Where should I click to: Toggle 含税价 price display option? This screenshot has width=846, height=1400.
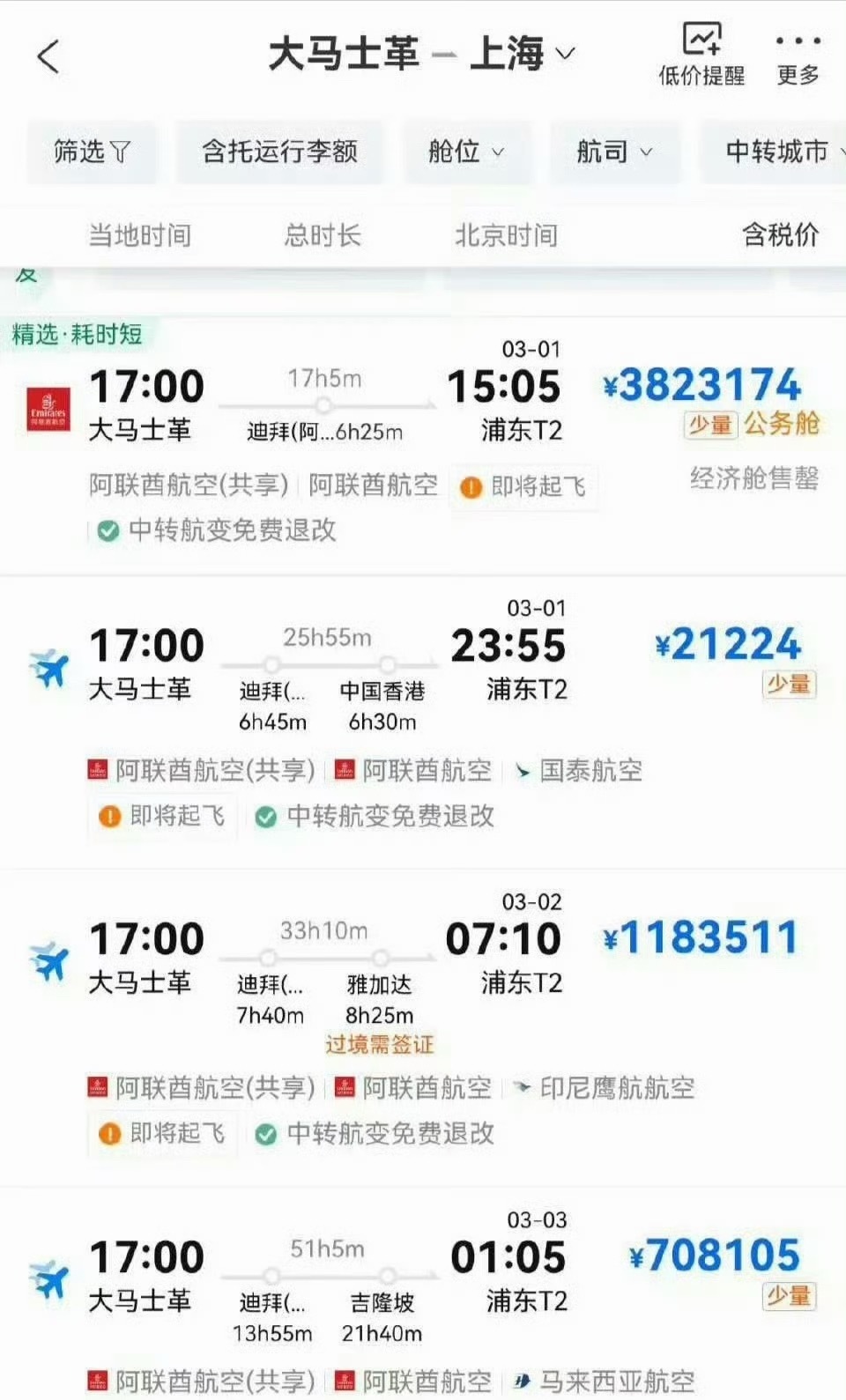pos(777,236)
